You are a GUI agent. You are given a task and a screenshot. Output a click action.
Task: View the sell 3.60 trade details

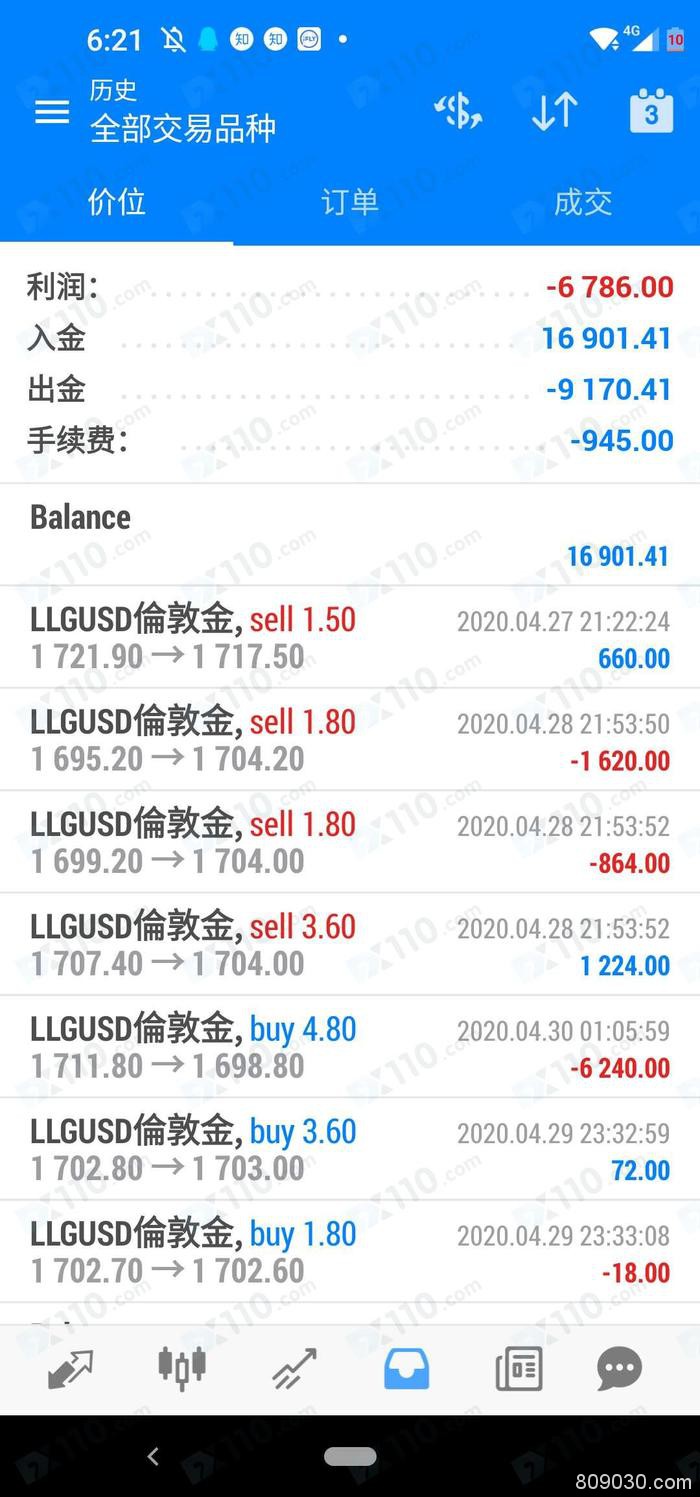[350, 945]
